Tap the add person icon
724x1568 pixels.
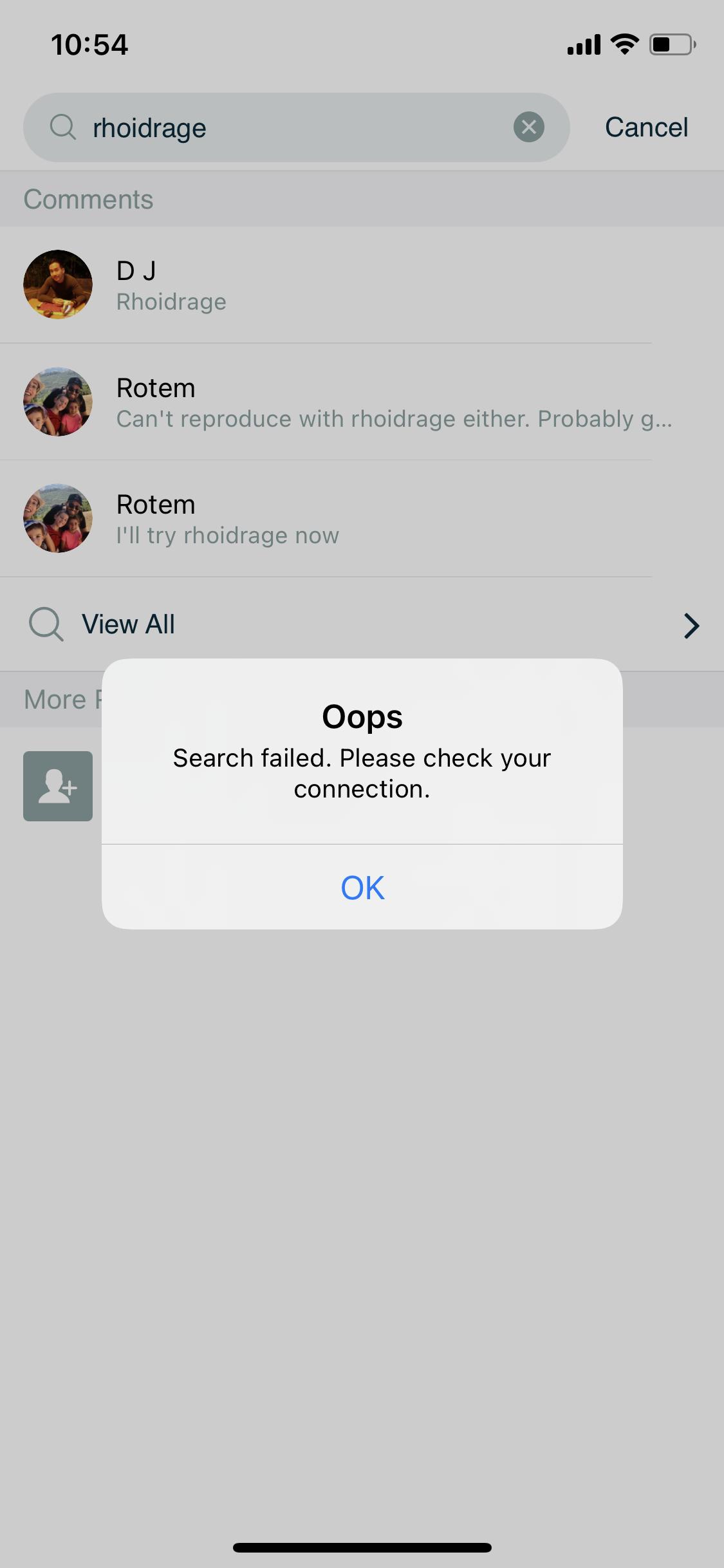point(58,786)
